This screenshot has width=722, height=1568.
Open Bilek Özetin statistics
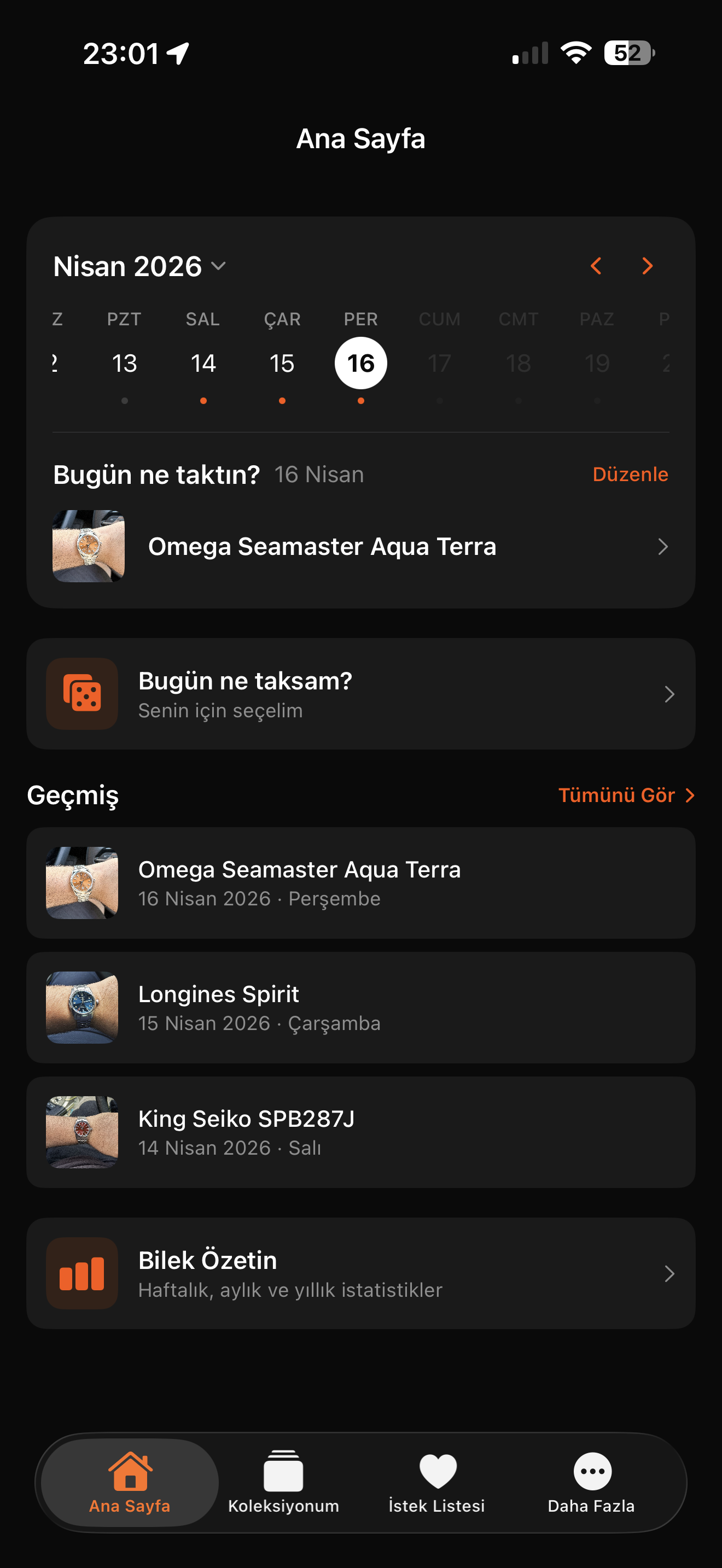(360, 1273)
